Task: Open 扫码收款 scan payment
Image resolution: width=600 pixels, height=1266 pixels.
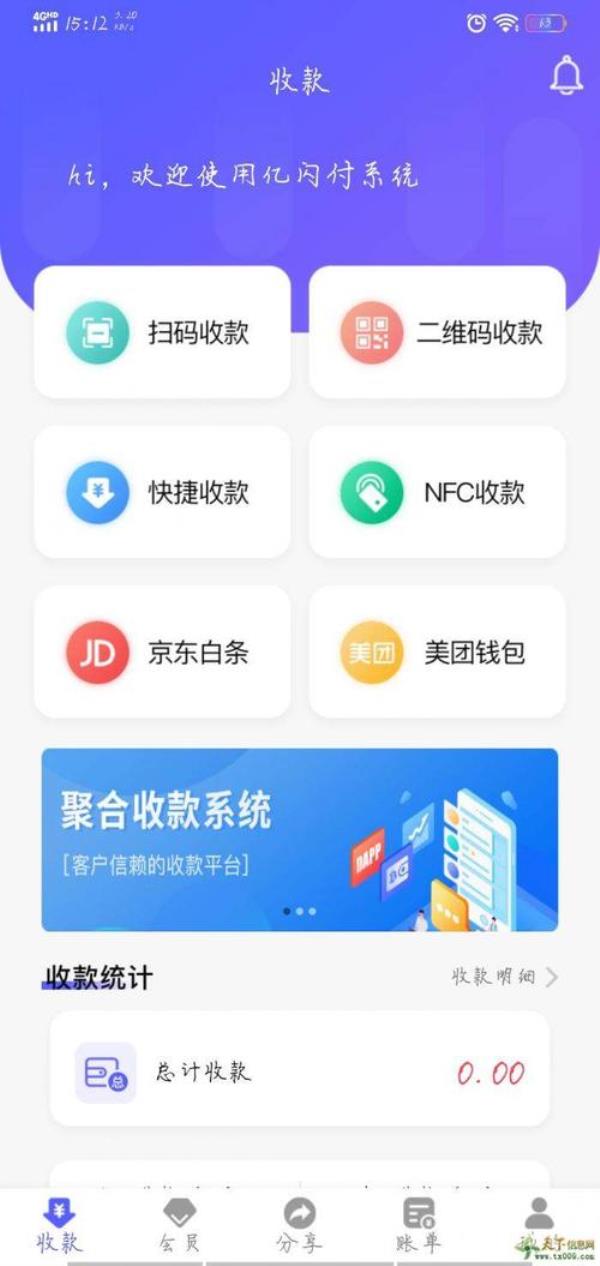Action: pos(162,333)
